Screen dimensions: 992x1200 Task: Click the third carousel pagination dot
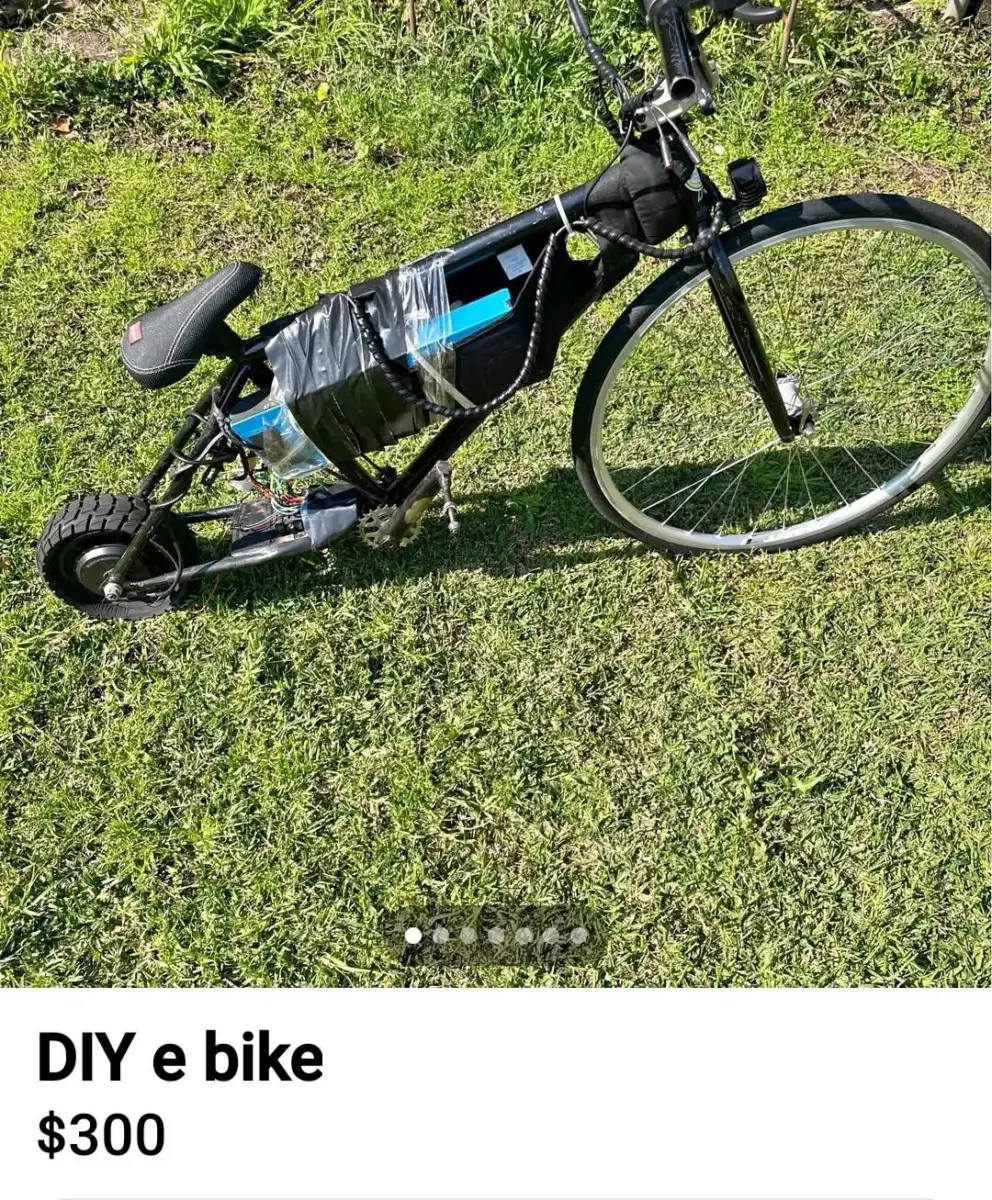[x=468, y=936]
